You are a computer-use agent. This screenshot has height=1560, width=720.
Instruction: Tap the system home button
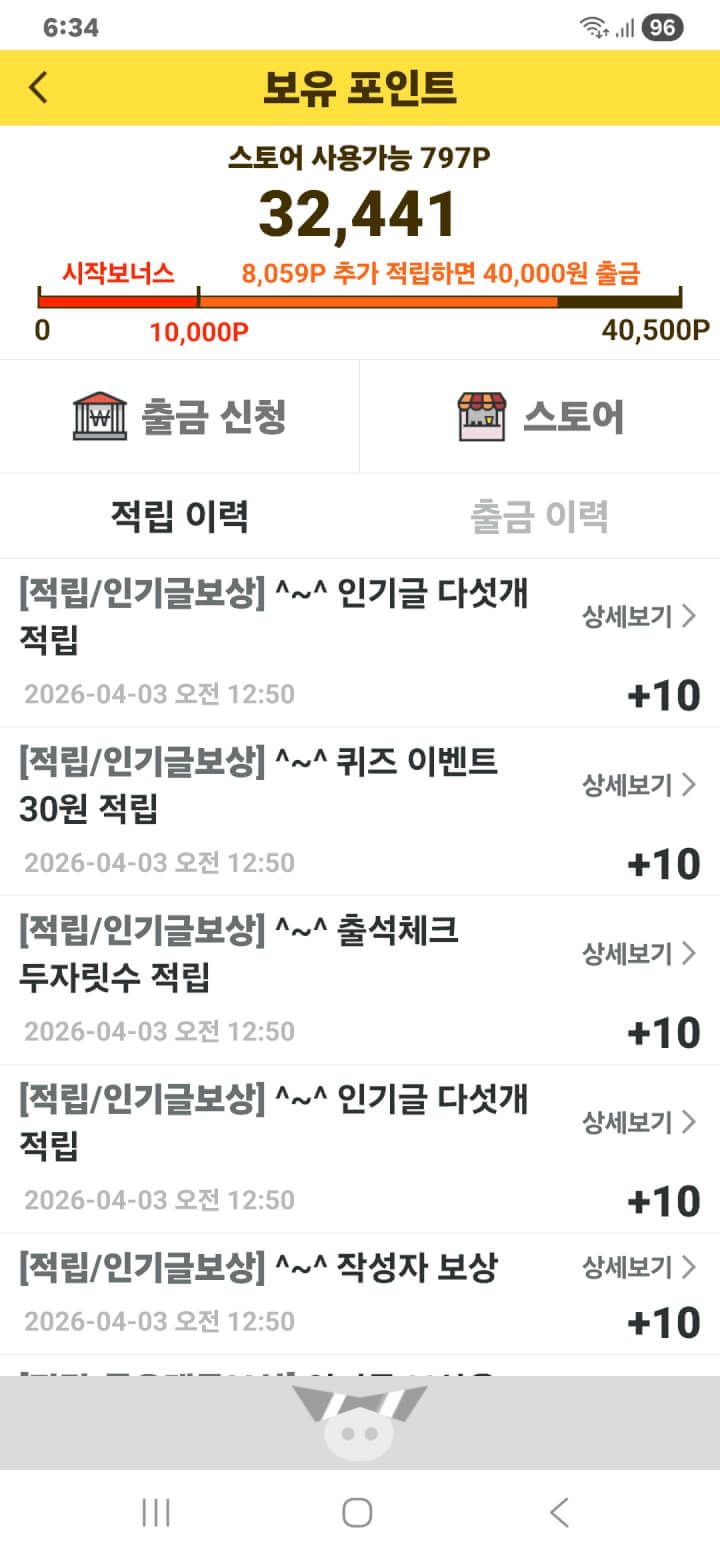click(x=357, y=1512)
